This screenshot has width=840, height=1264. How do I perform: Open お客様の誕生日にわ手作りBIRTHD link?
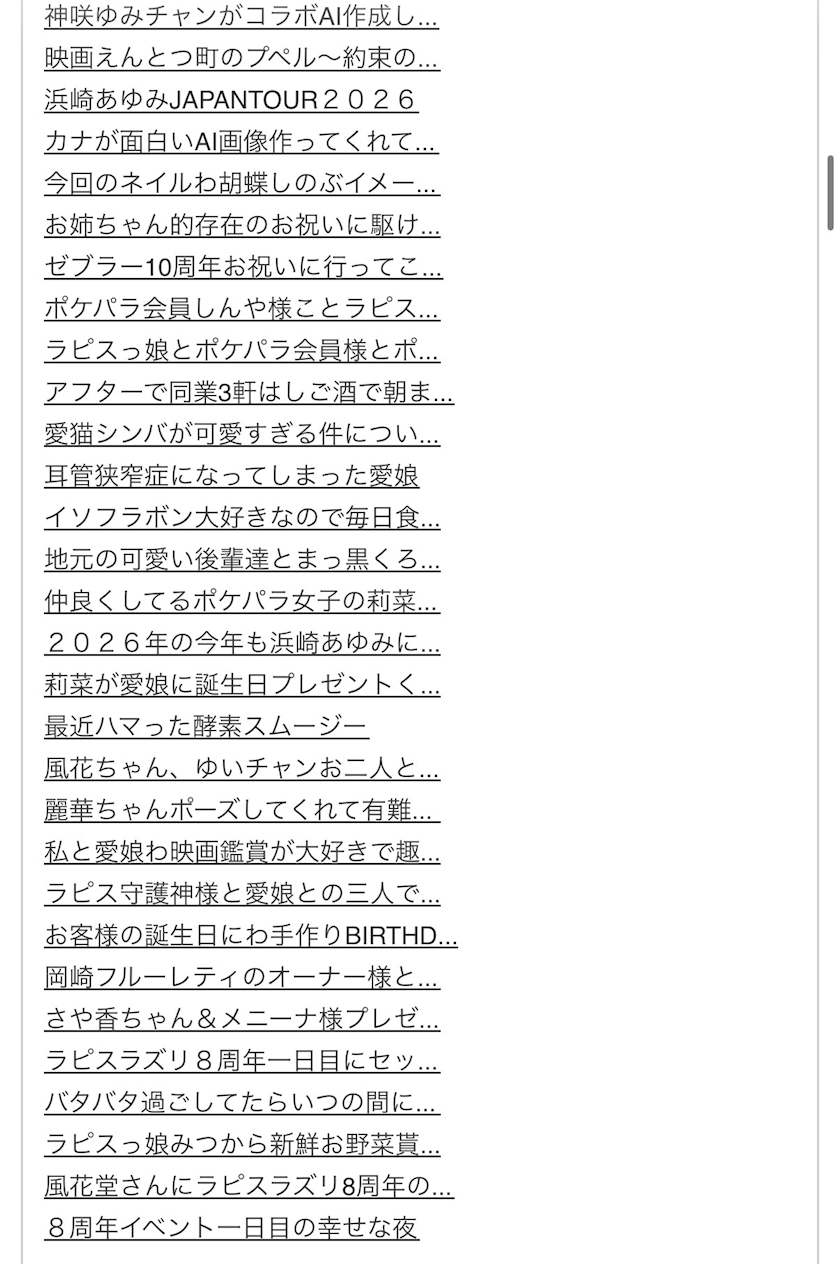[251, 935]
